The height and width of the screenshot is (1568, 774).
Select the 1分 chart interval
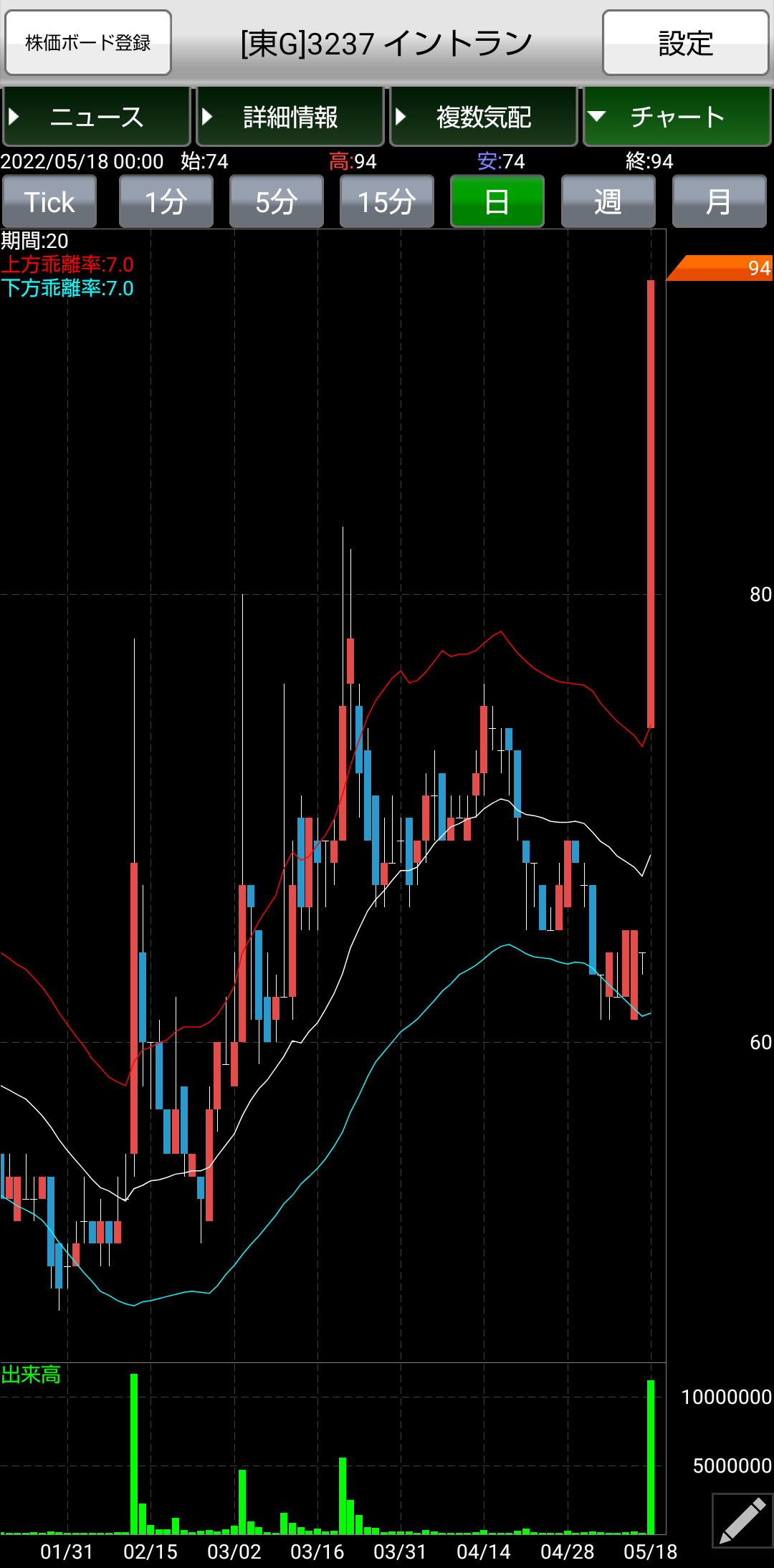[166, 202]
